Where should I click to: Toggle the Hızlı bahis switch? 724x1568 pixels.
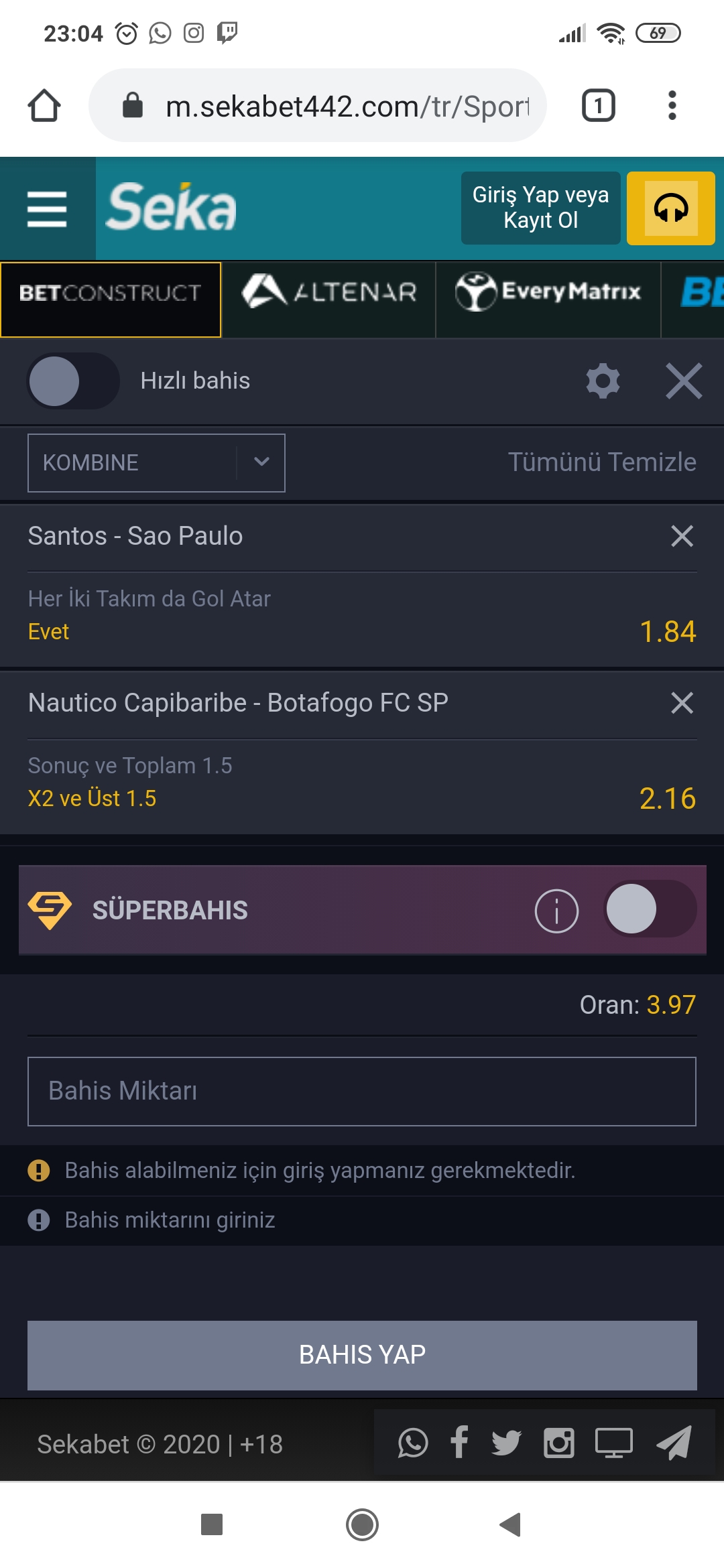tap(73, 381)
